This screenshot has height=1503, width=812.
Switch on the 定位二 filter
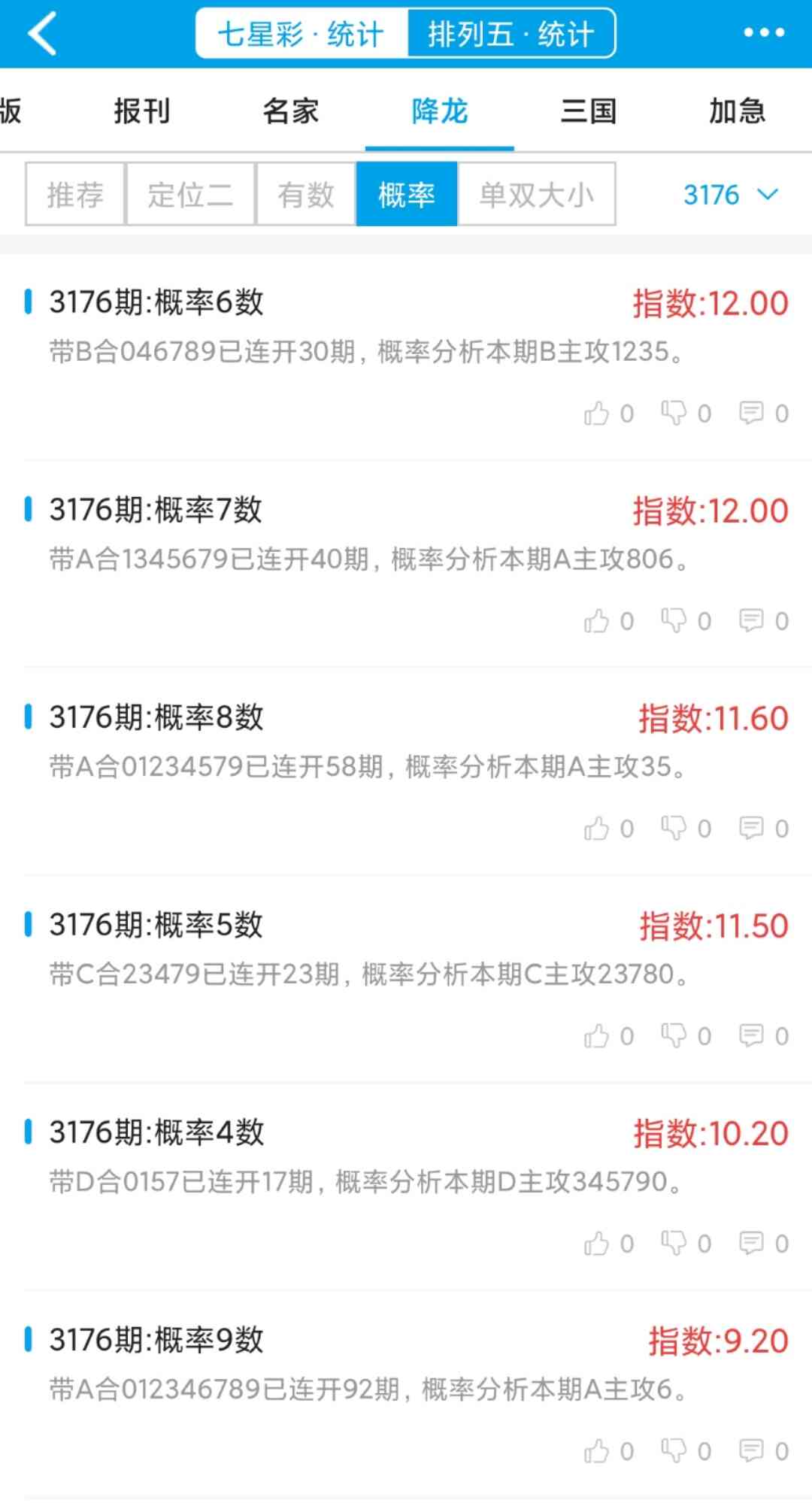click(x=189, y=195)
